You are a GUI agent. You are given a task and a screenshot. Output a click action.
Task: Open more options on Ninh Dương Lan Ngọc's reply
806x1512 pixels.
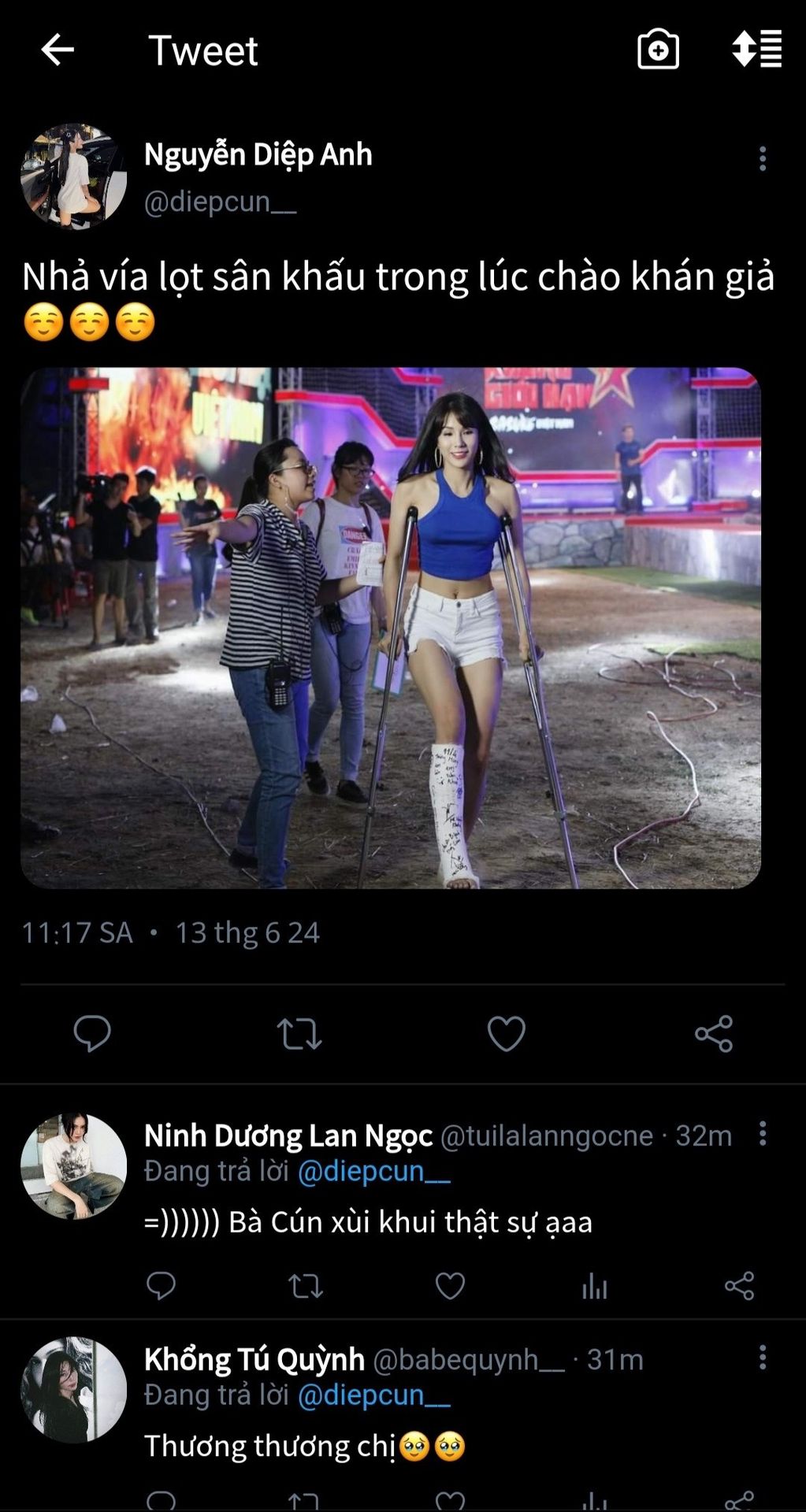(x=762, y=1133)
